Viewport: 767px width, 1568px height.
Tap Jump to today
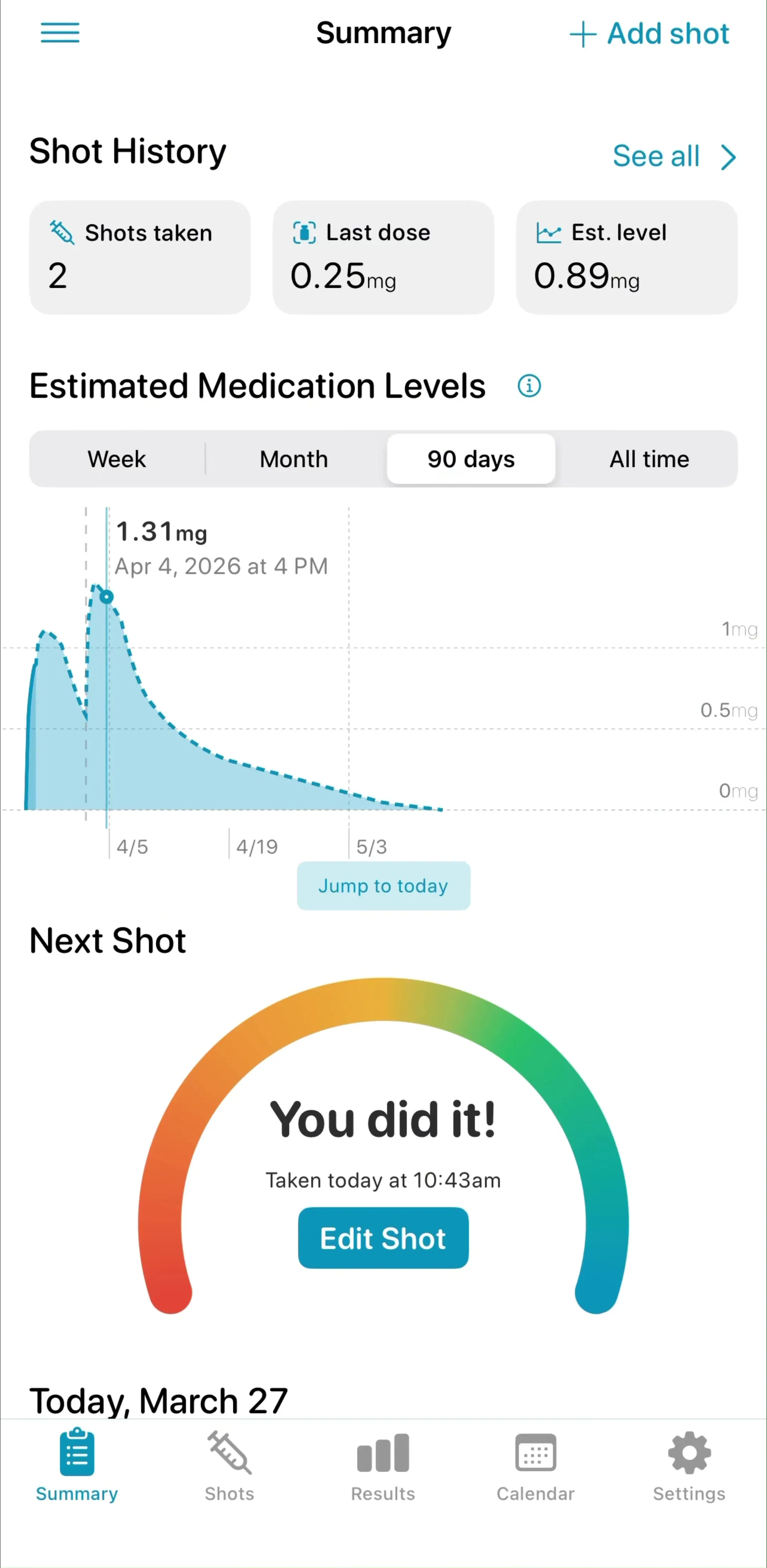click(x=383, y=886)
